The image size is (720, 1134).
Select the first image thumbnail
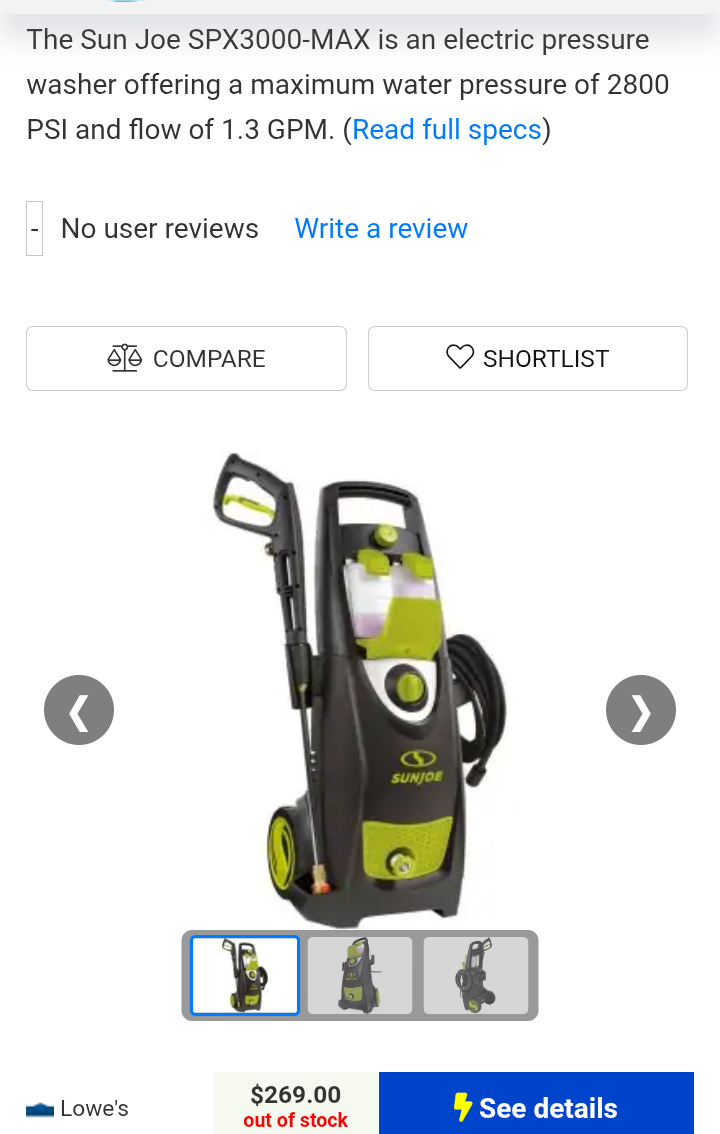tap(245, 975)
